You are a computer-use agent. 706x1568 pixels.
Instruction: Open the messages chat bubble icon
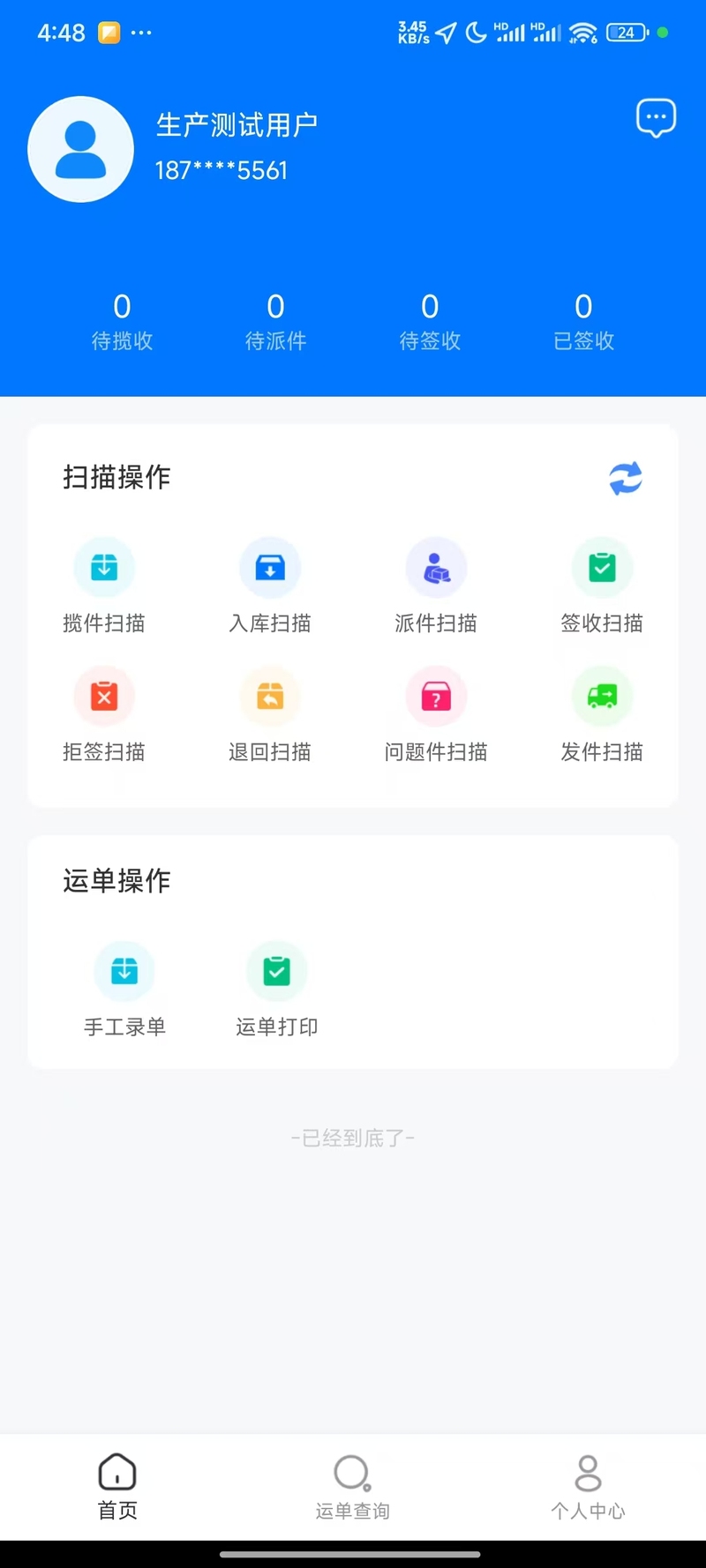(x=656, y=118)
